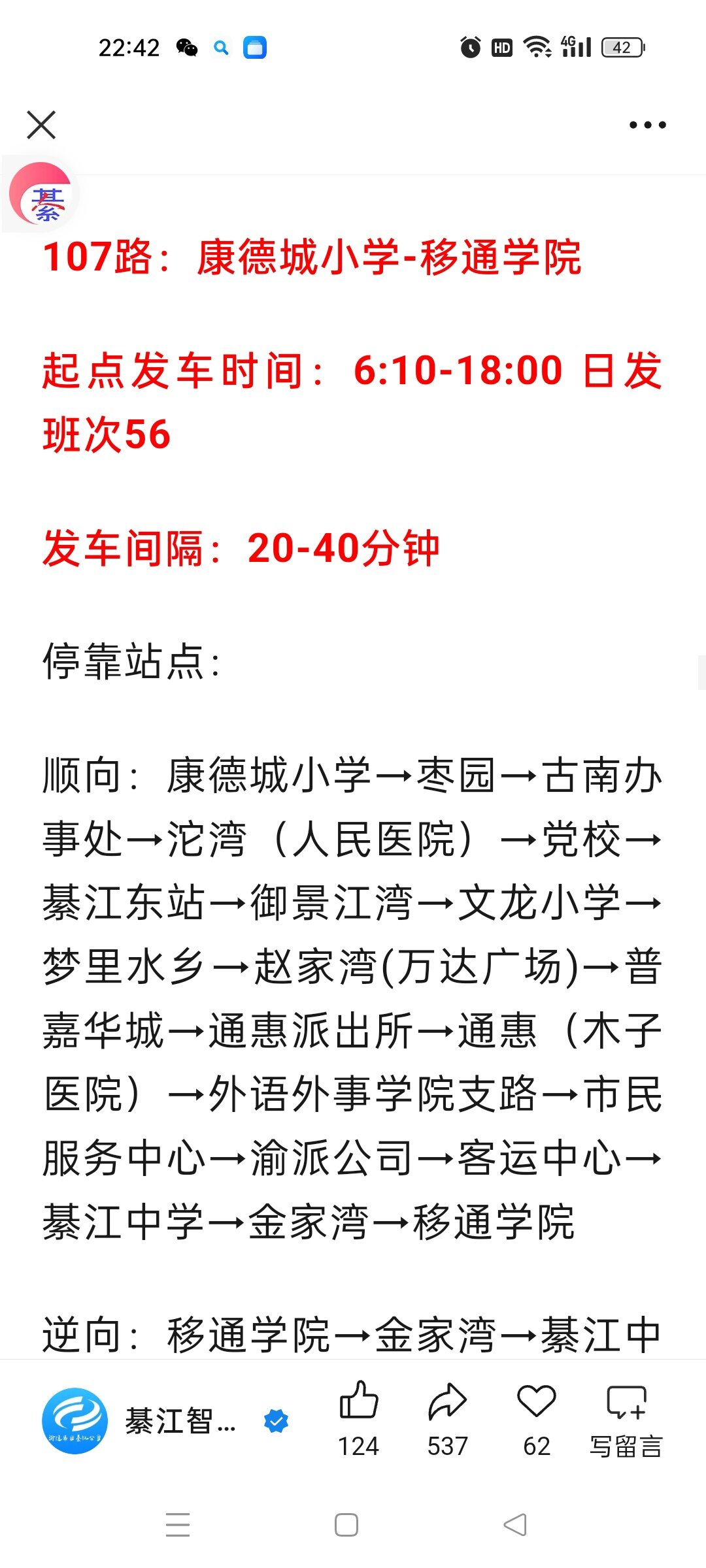
Task: Tap the heart icon to favorite
Action: point(537,1419)
